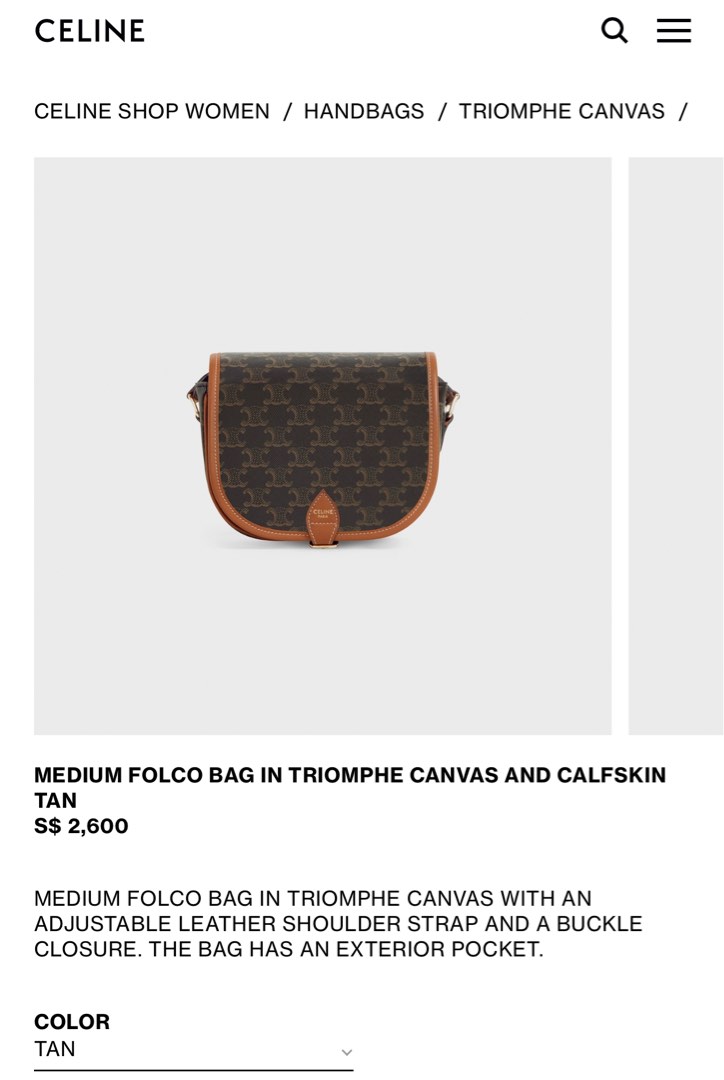Open HANDBAGS breadcrumb link
This screenshot has height=1080, width=724.
(x=364, y=111)
